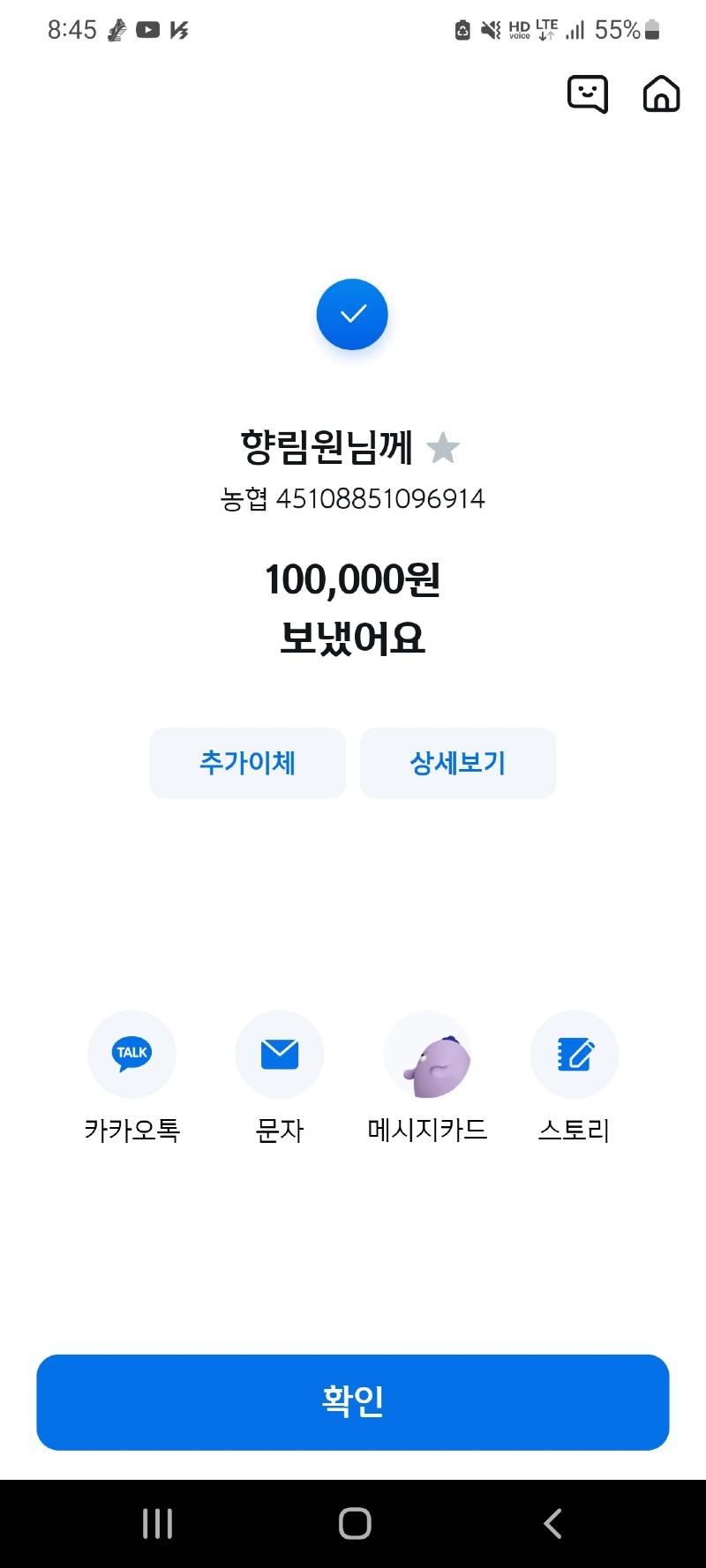Choose the 스토리 option
706x1568 pixels.
coord(575,1055)
